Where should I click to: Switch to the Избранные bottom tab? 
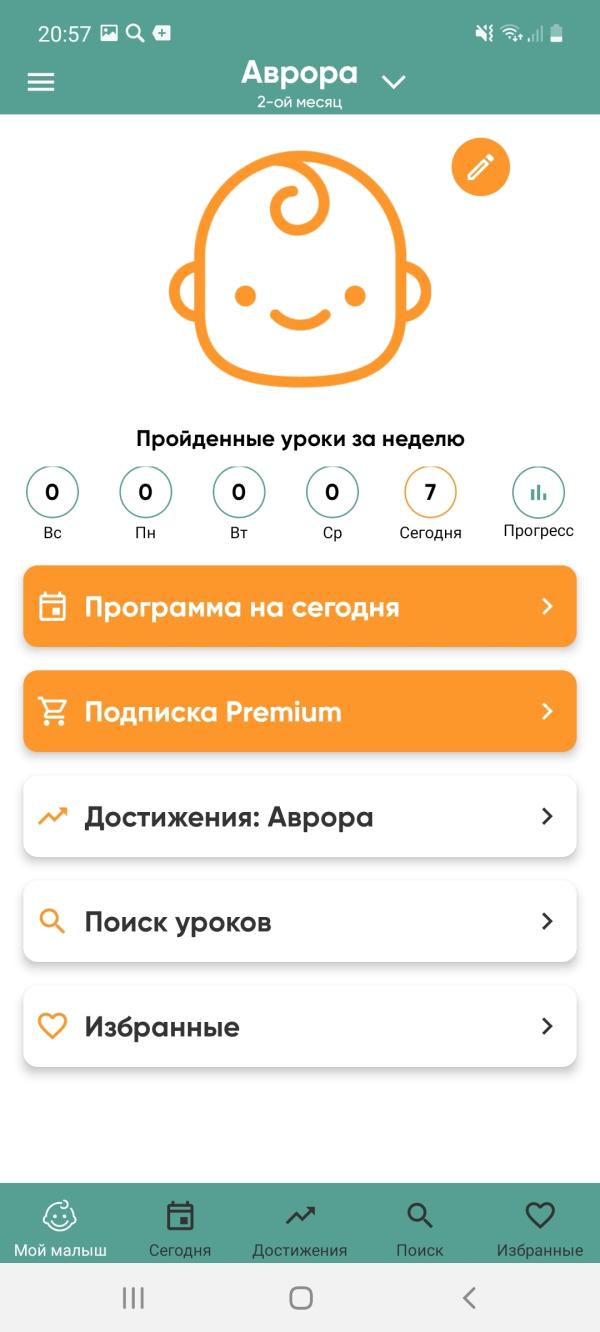(x=540, y=1227)
